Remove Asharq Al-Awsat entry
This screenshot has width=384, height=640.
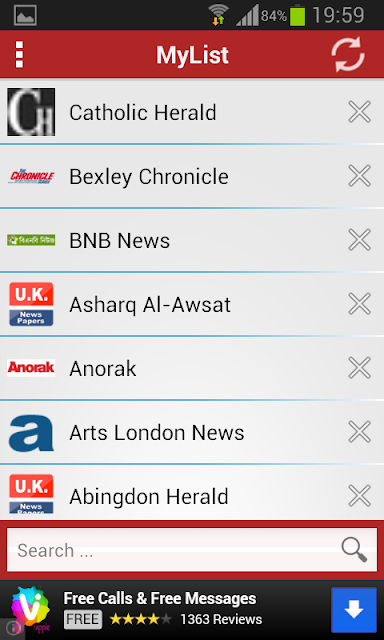click(360, 304)
